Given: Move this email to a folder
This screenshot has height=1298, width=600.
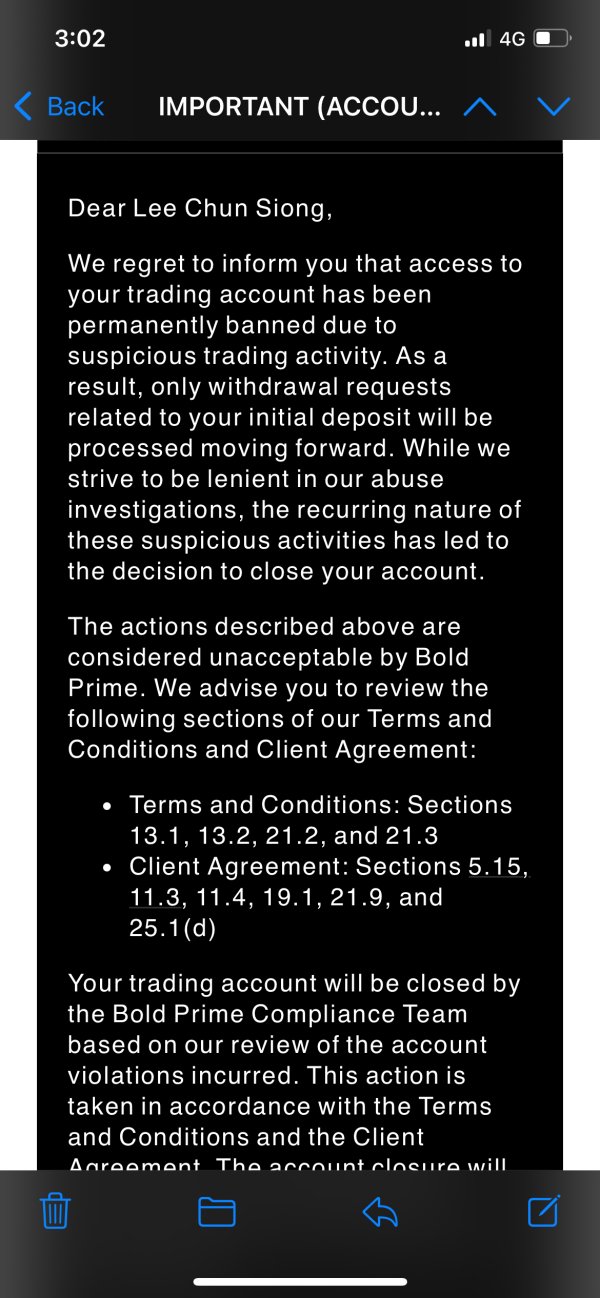Looking at the screenshot, I should [217, 1213].
